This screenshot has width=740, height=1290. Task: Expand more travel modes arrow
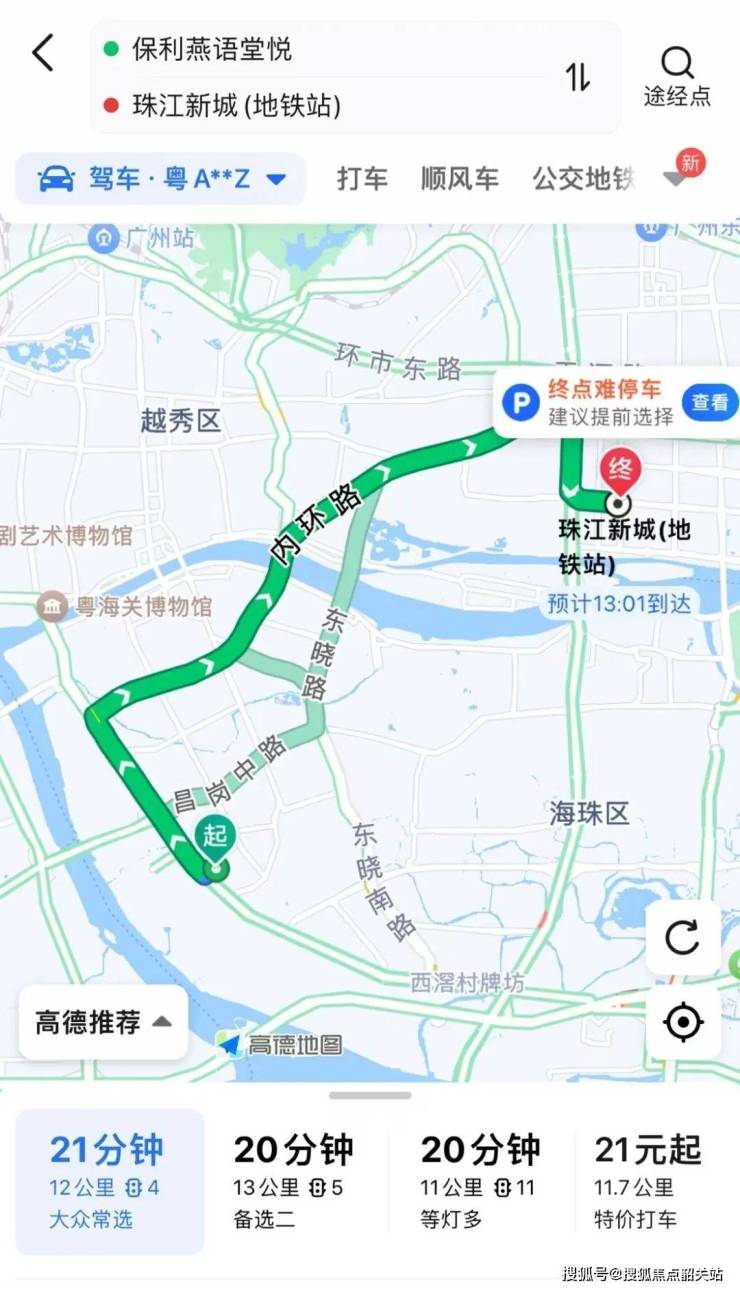pyautogui.click(x=678, y=180)
